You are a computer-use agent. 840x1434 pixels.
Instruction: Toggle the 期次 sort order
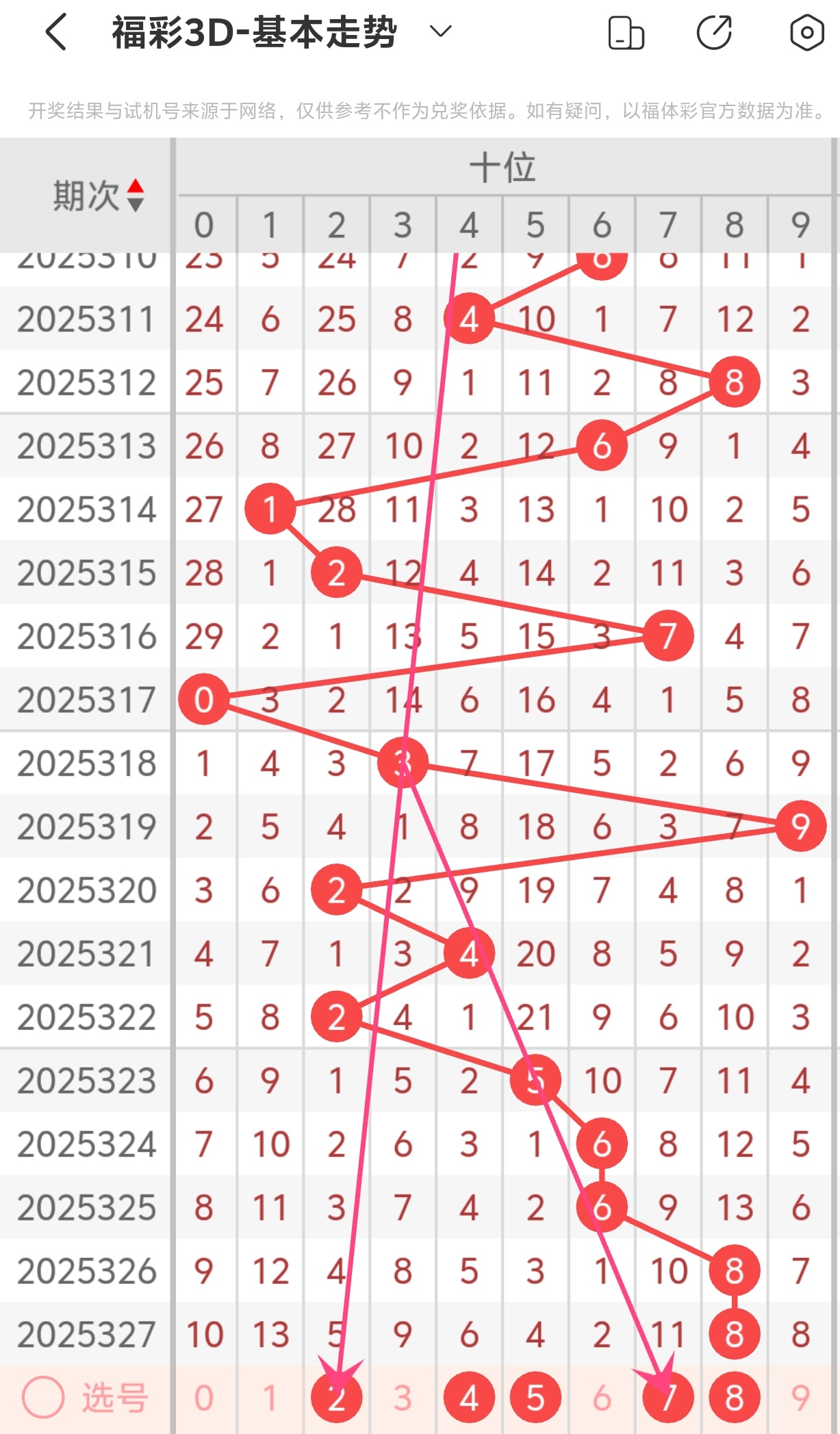pos(136,196)
